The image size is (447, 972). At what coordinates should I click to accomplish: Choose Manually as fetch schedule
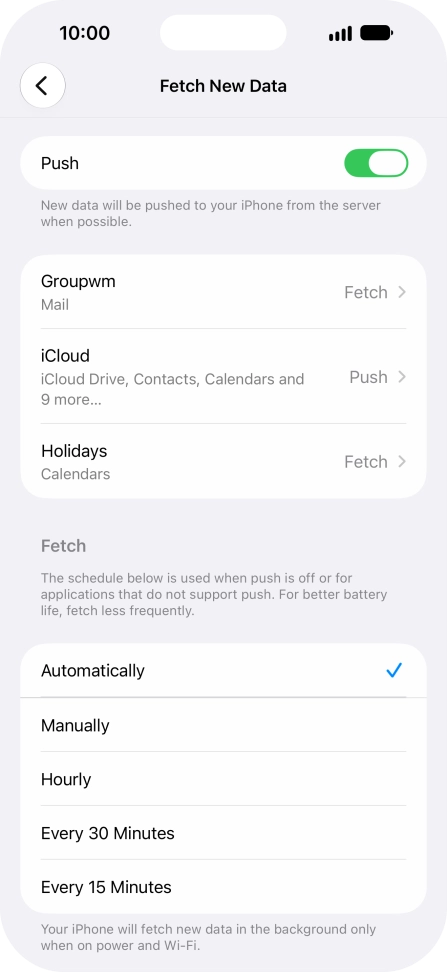pyautogui.click(x=223, y=725)
